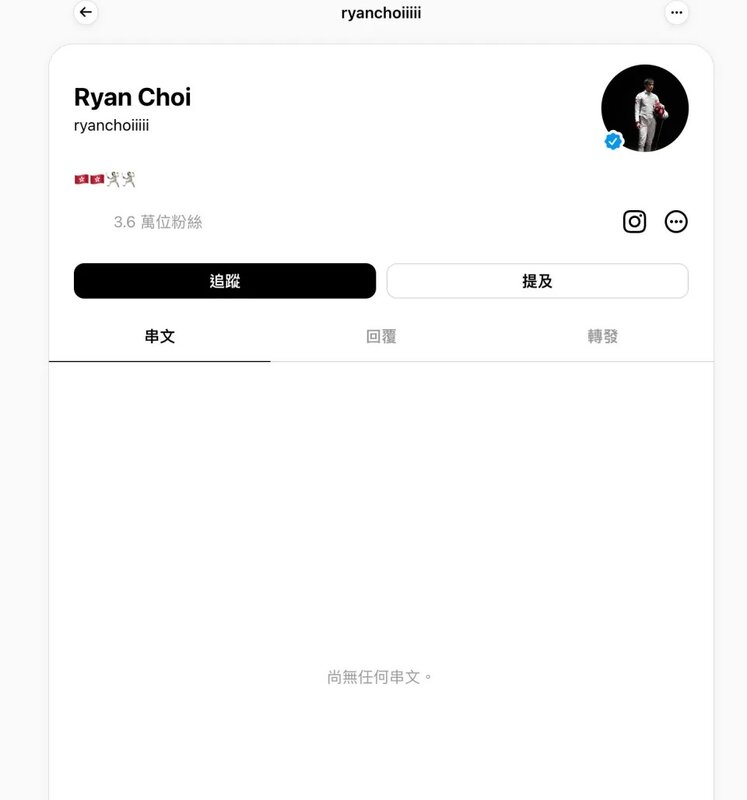747x800 pixels.
Task: Open more options beside Instagram icon
Action: point(676,222)
